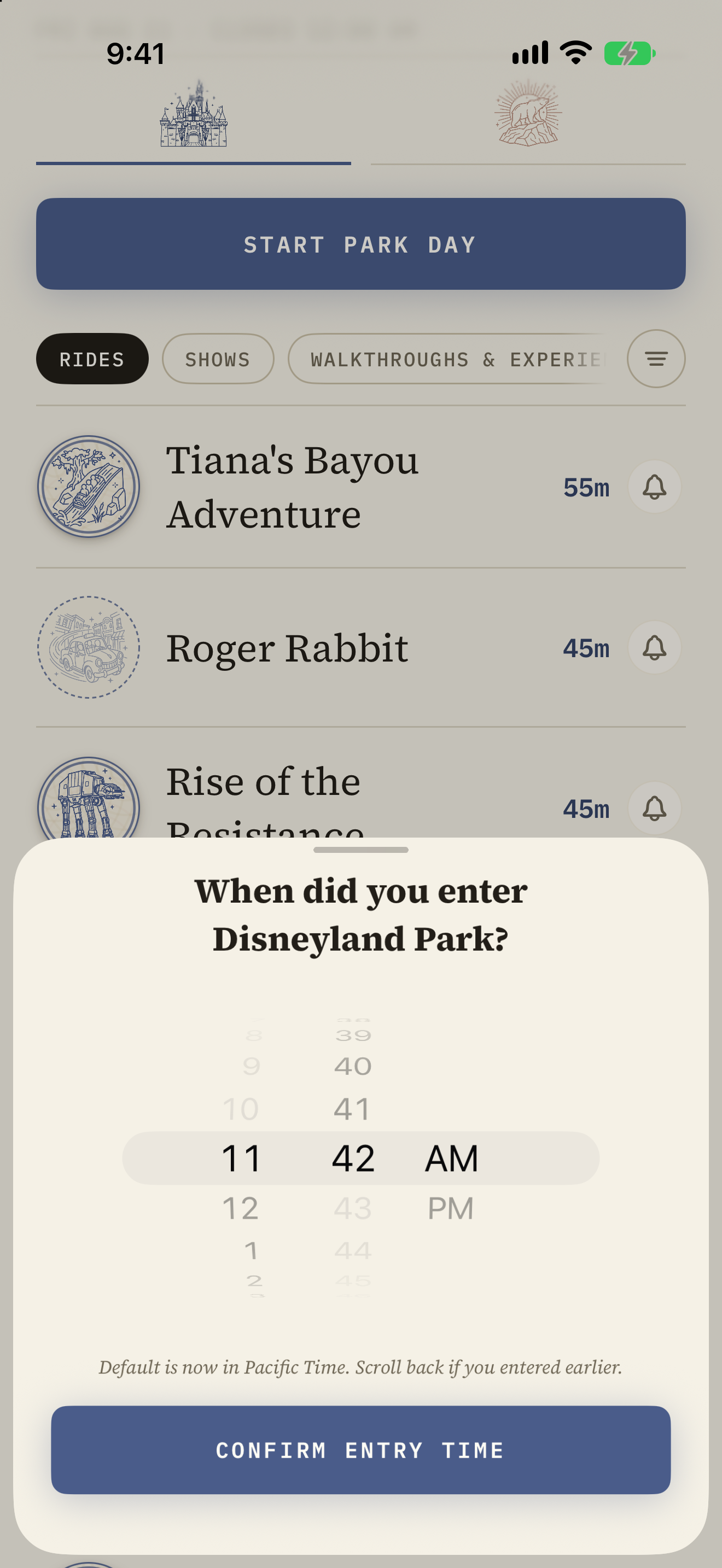Choose hour 12 in the time picker

[x=241, y=1208]
